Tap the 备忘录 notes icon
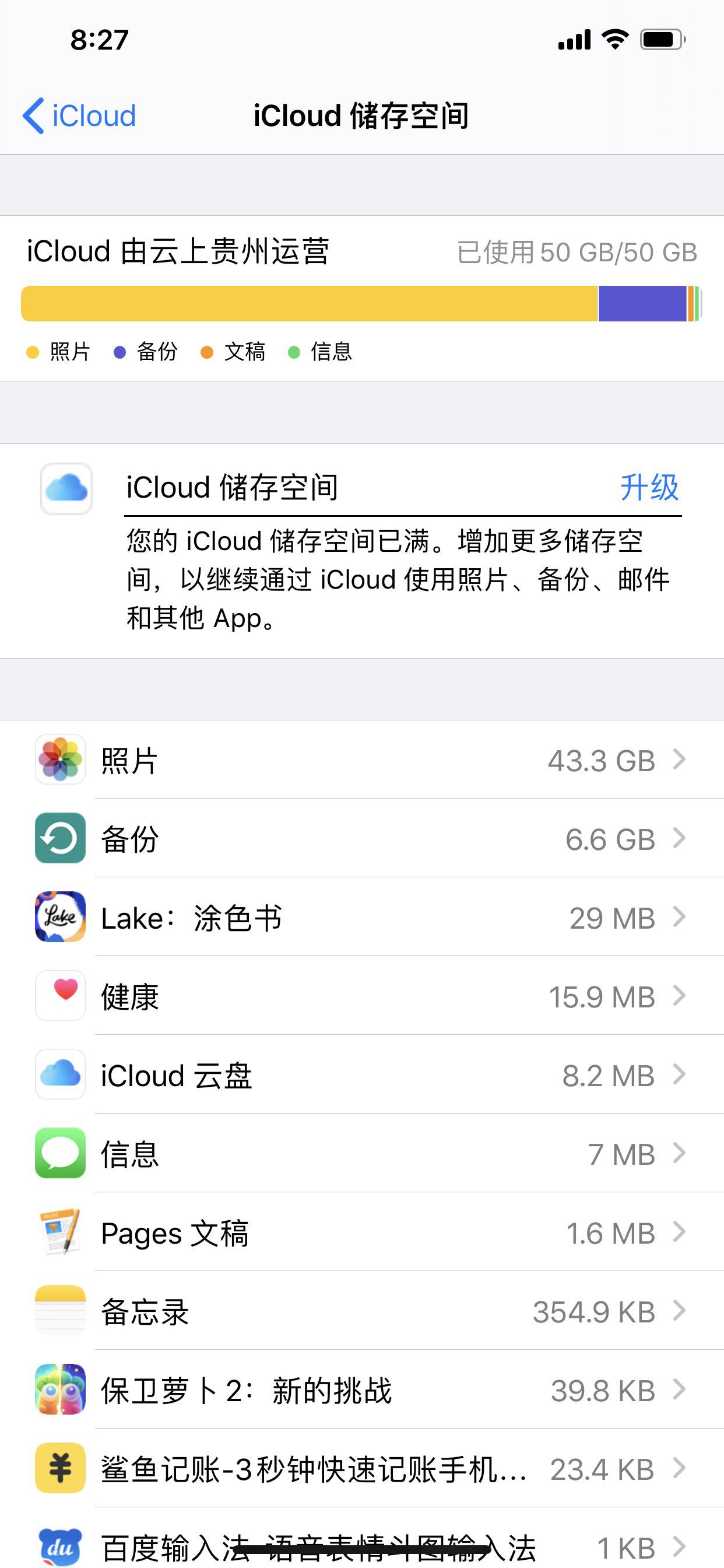The image size is (724, 1568). point(59,1311)
